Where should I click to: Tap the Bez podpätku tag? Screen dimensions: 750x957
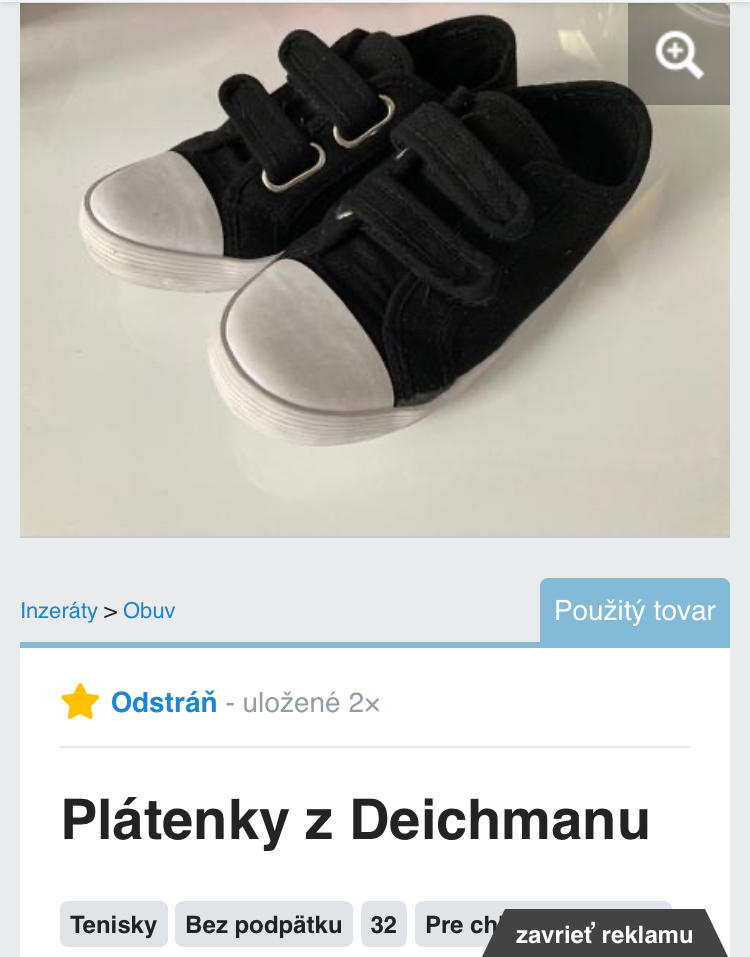[264, 925]
